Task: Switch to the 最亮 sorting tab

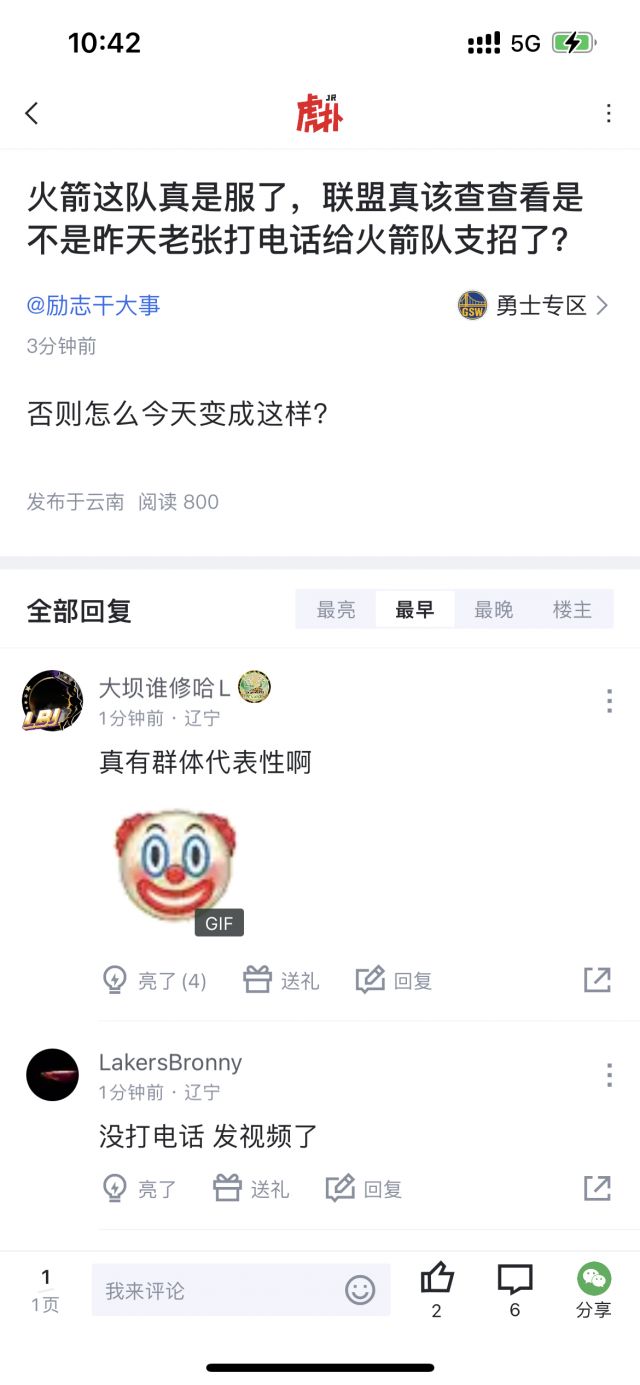Action: (336, 610)
